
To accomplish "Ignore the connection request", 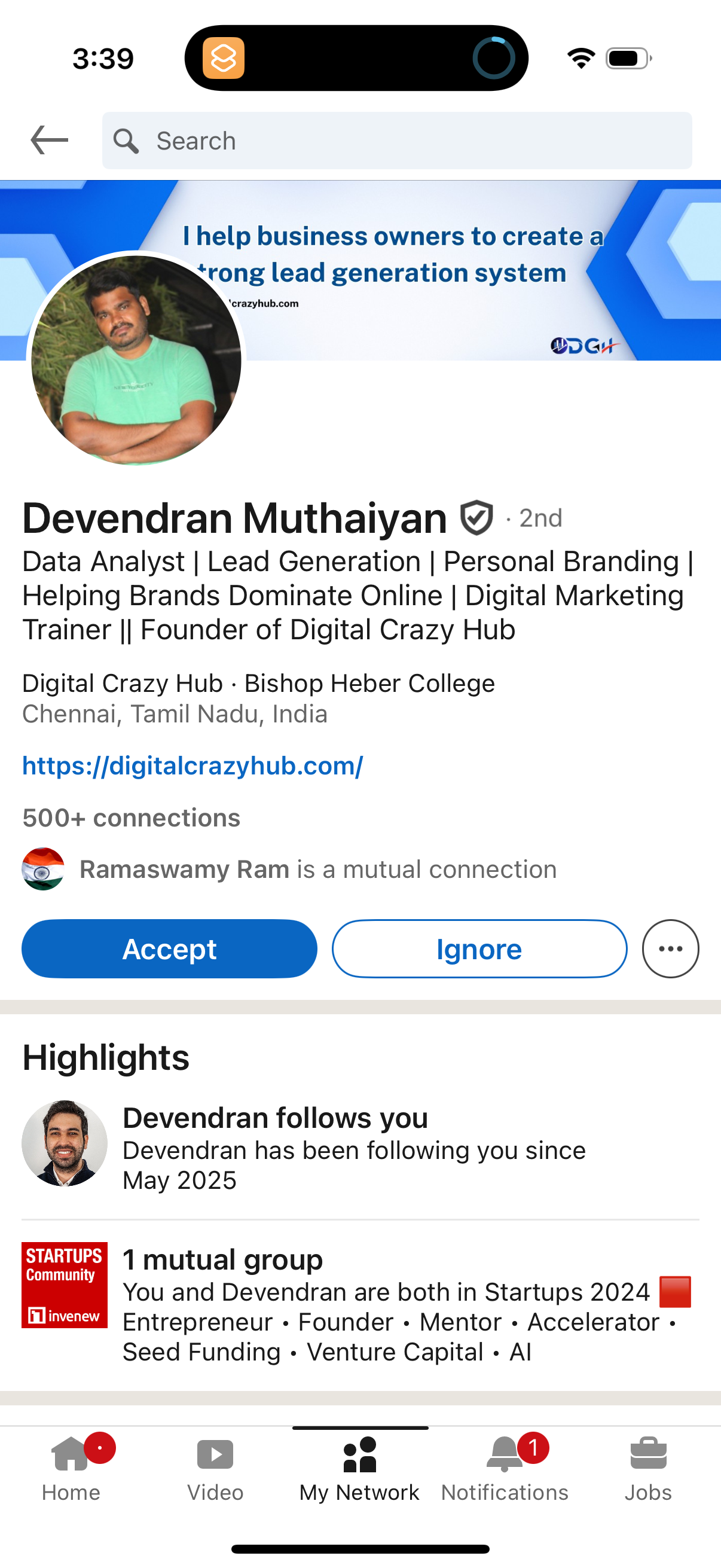I will tap(479, 948).
